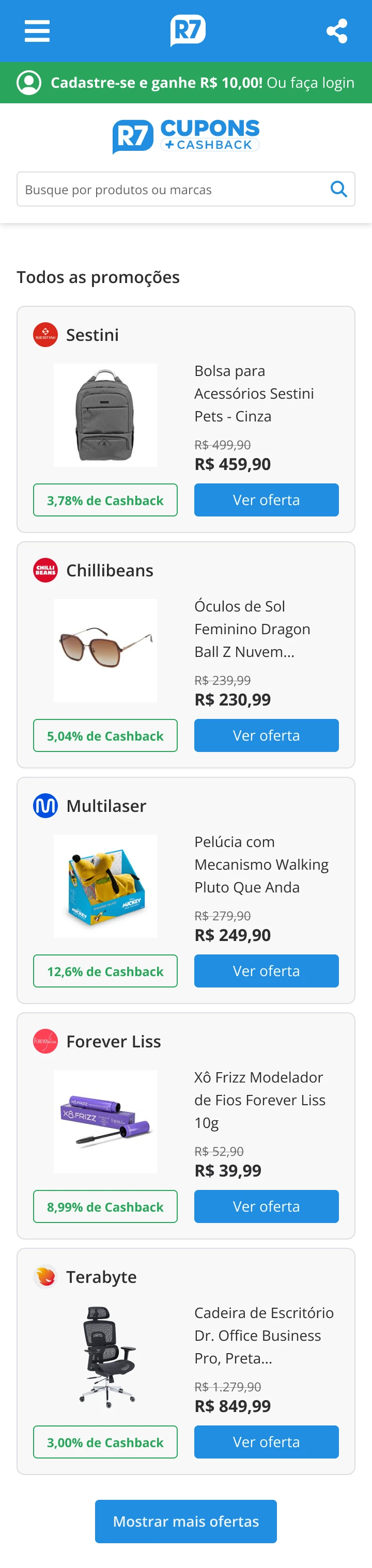Open the R7 Cupons + Cashback logo
The width and height of the screenshot is (372, 1568).
(x=185, y=136)
